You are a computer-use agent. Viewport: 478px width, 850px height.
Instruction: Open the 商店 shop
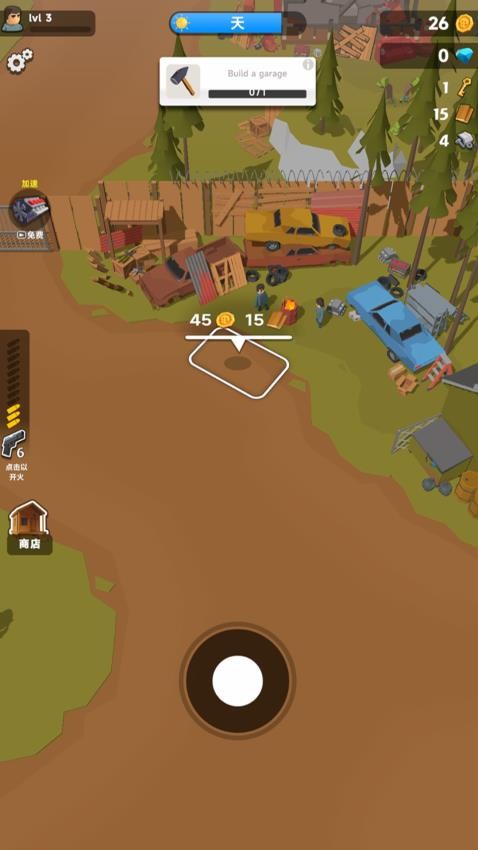pyautogui.click(x=29, y=527)
